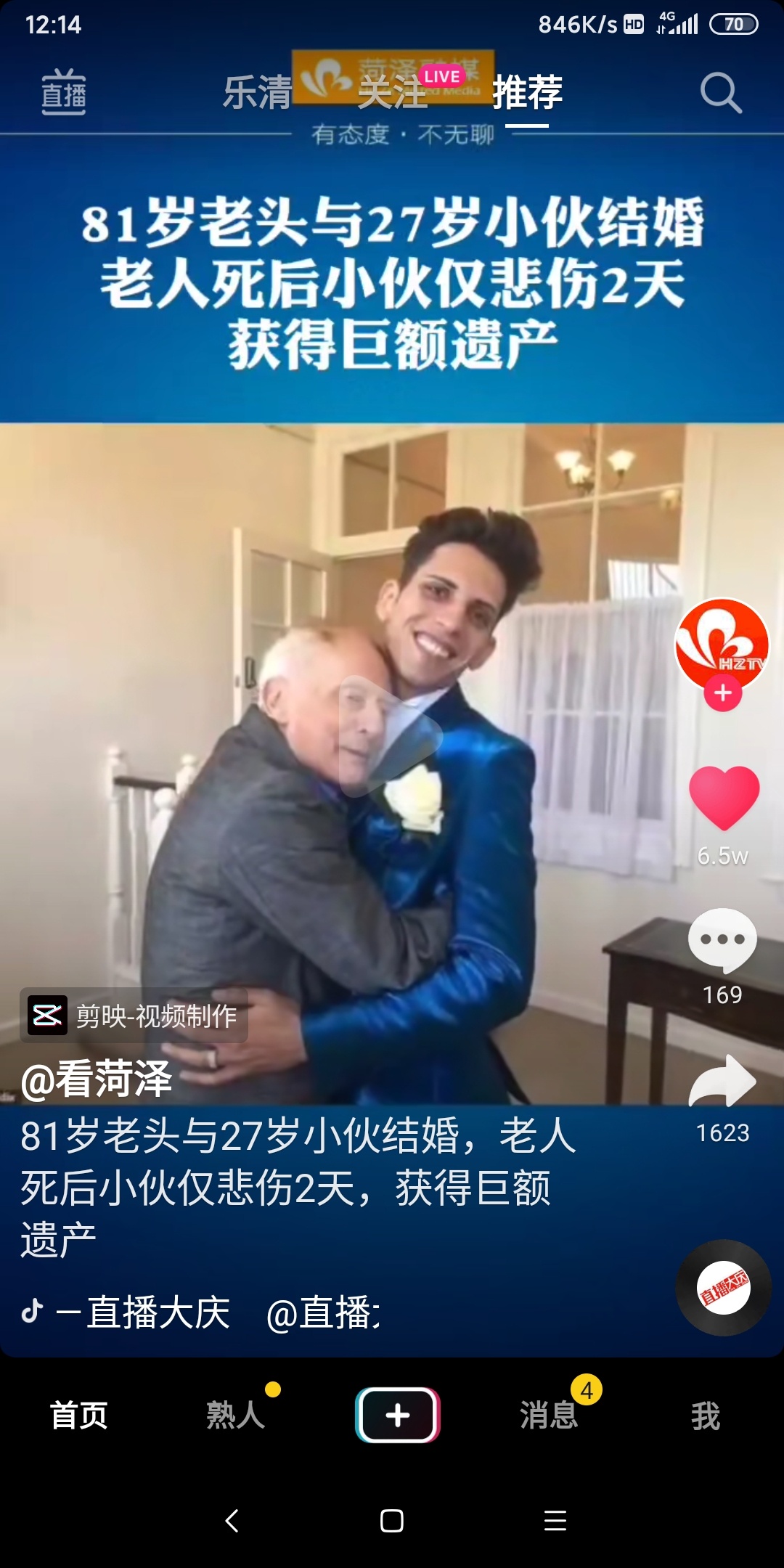Go to the 首页 tab
Image resolution: width=784 pixels, height=1568 pixels.
pyautogui.click(x=78, y=1415)
